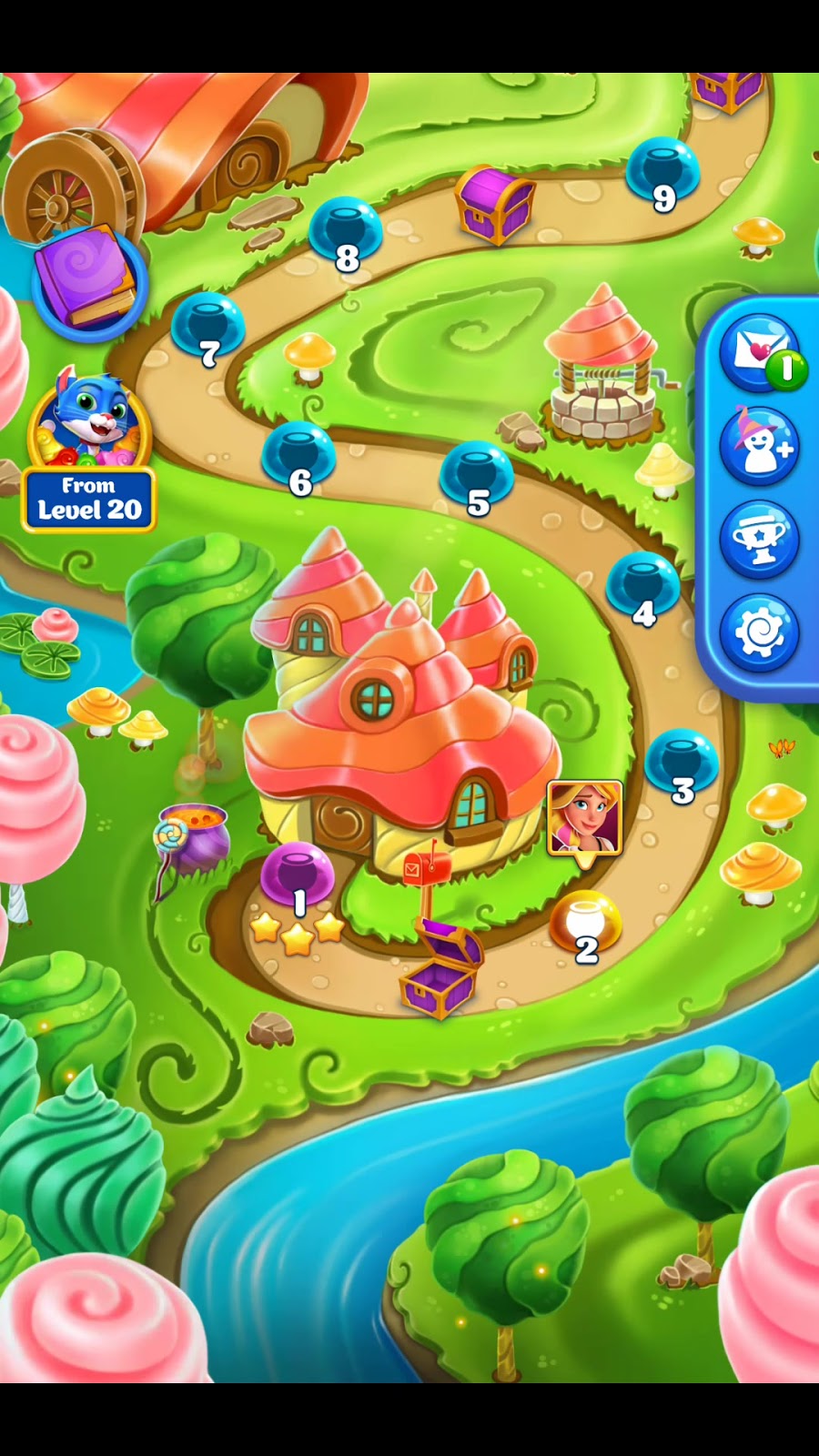Select level 9 node
Image resolution: width=819 pixels, height=1456 pixels.
[663, 170]
